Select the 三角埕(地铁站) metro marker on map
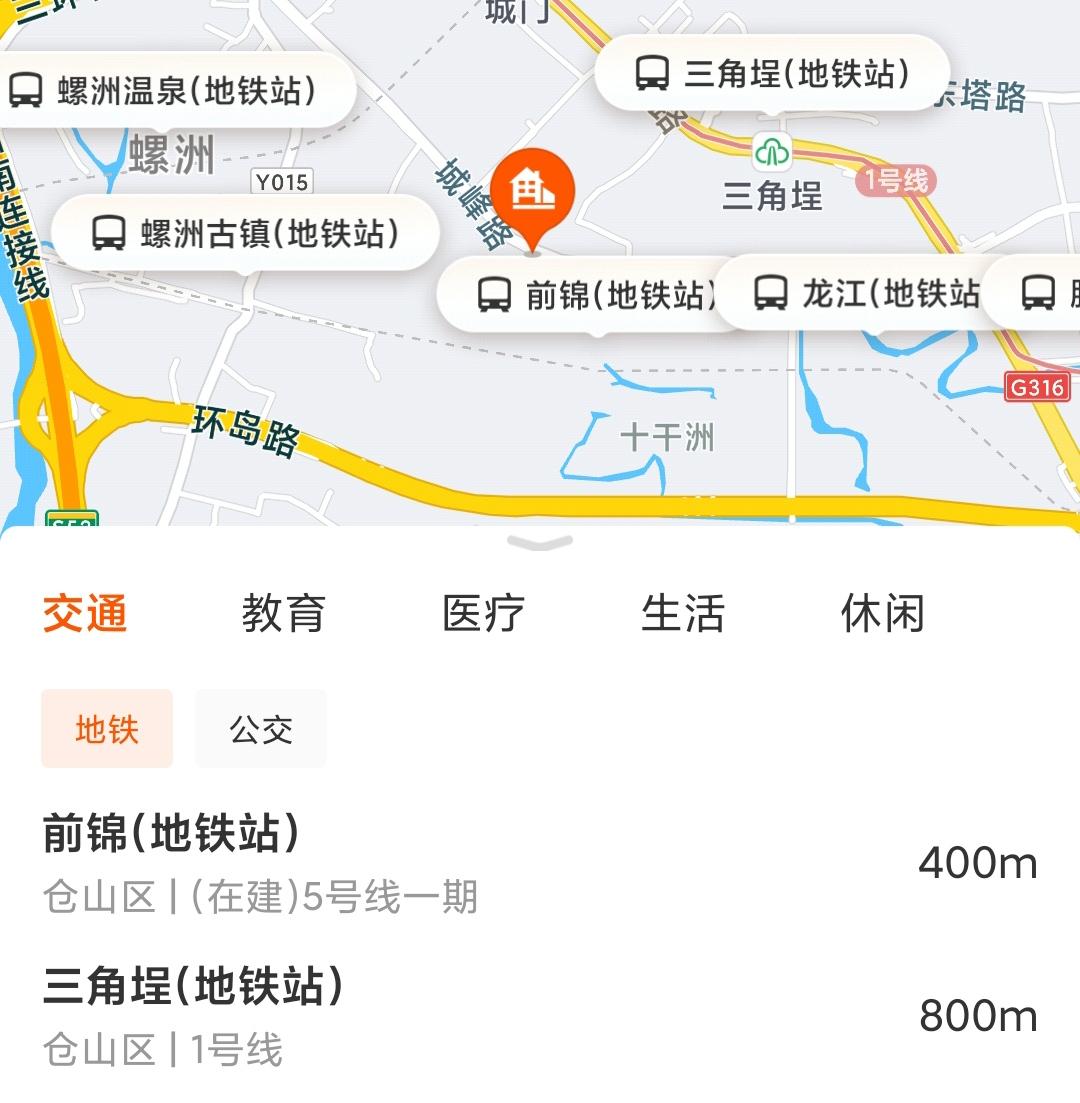 (x=775, y=71)
